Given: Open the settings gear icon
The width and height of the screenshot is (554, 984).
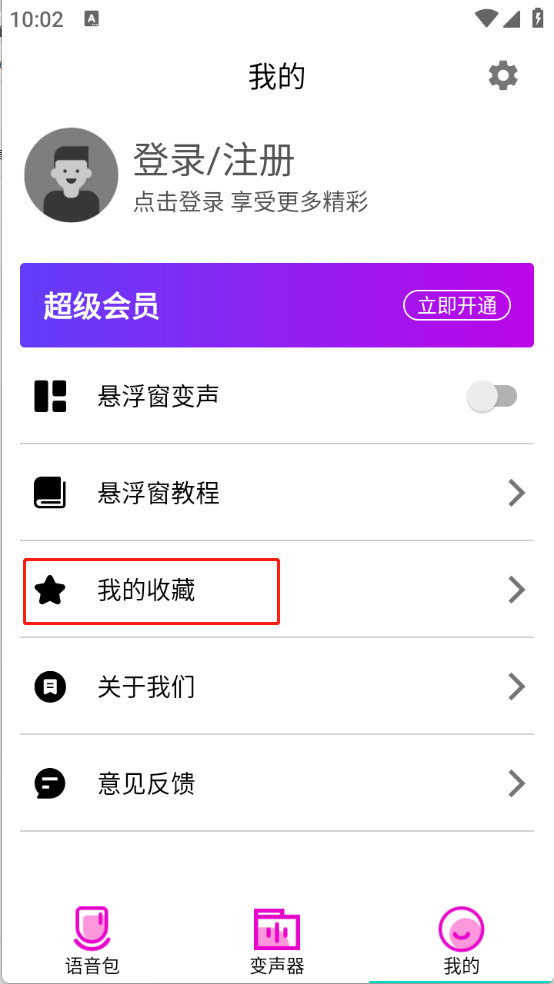Looking at the screenshot, I should [x=503, y=77].
